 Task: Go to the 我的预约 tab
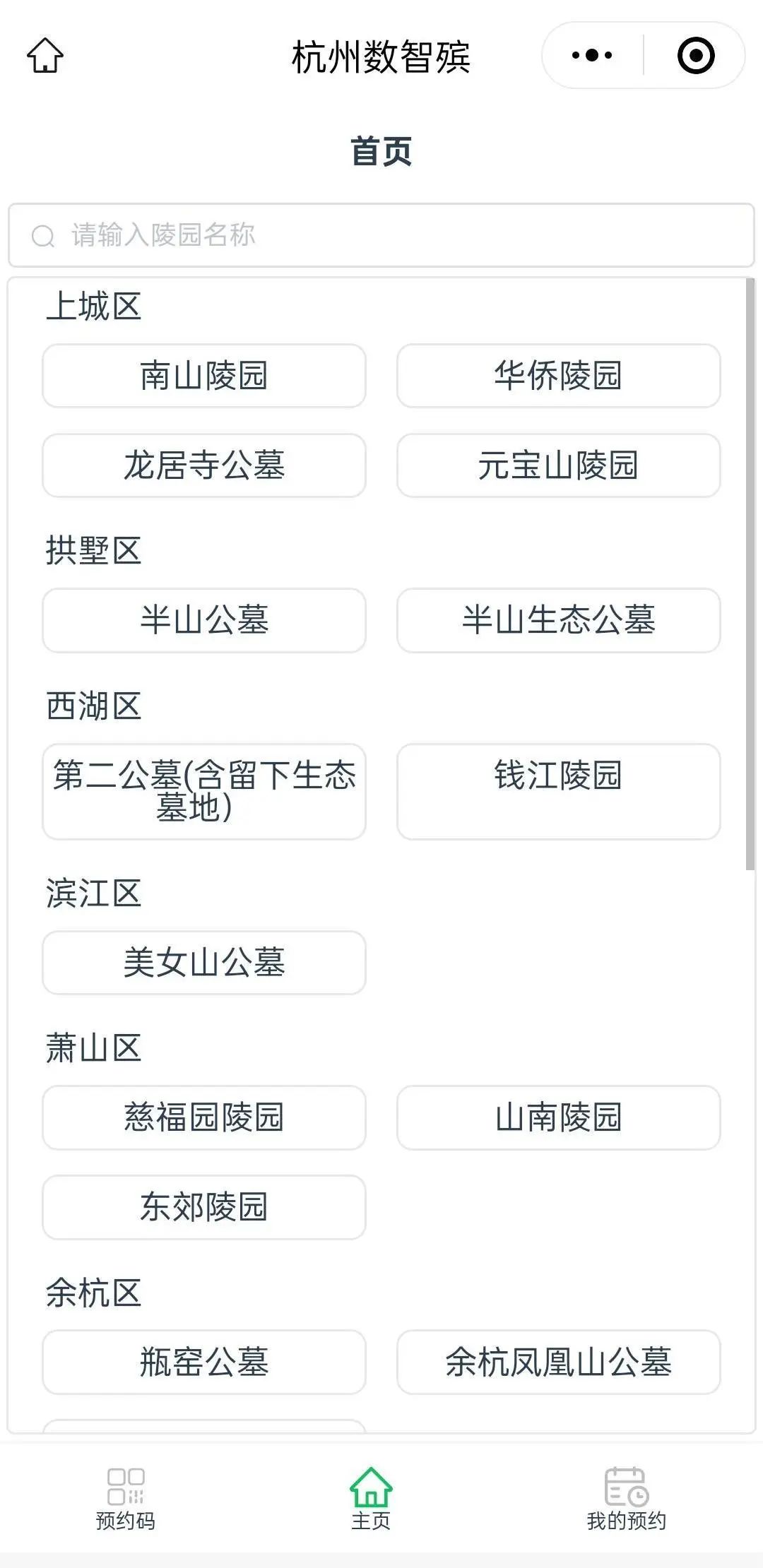pos(627,1499)
